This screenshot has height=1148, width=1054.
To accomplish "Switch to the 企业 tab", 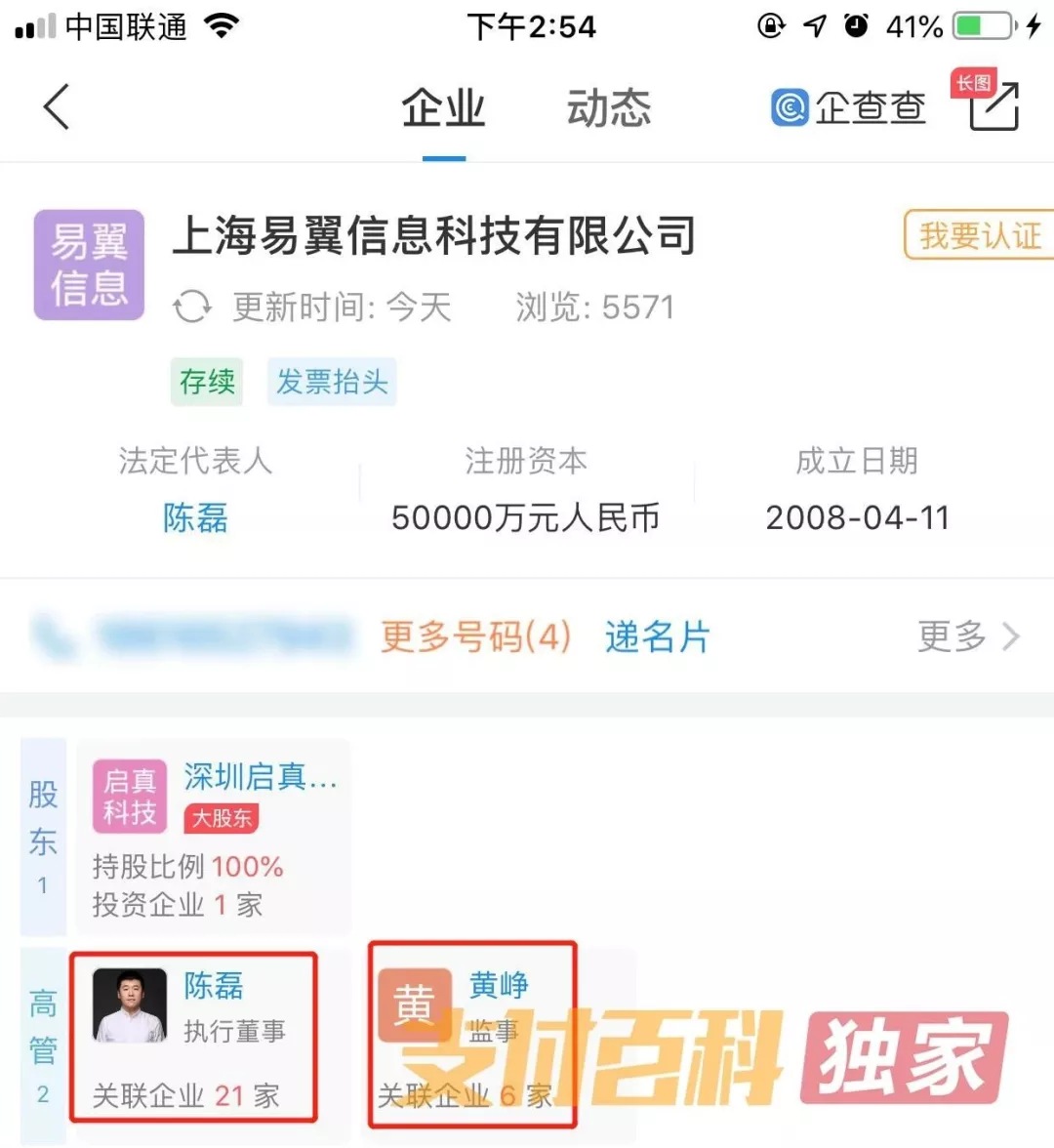I will [x=444, y=107].
